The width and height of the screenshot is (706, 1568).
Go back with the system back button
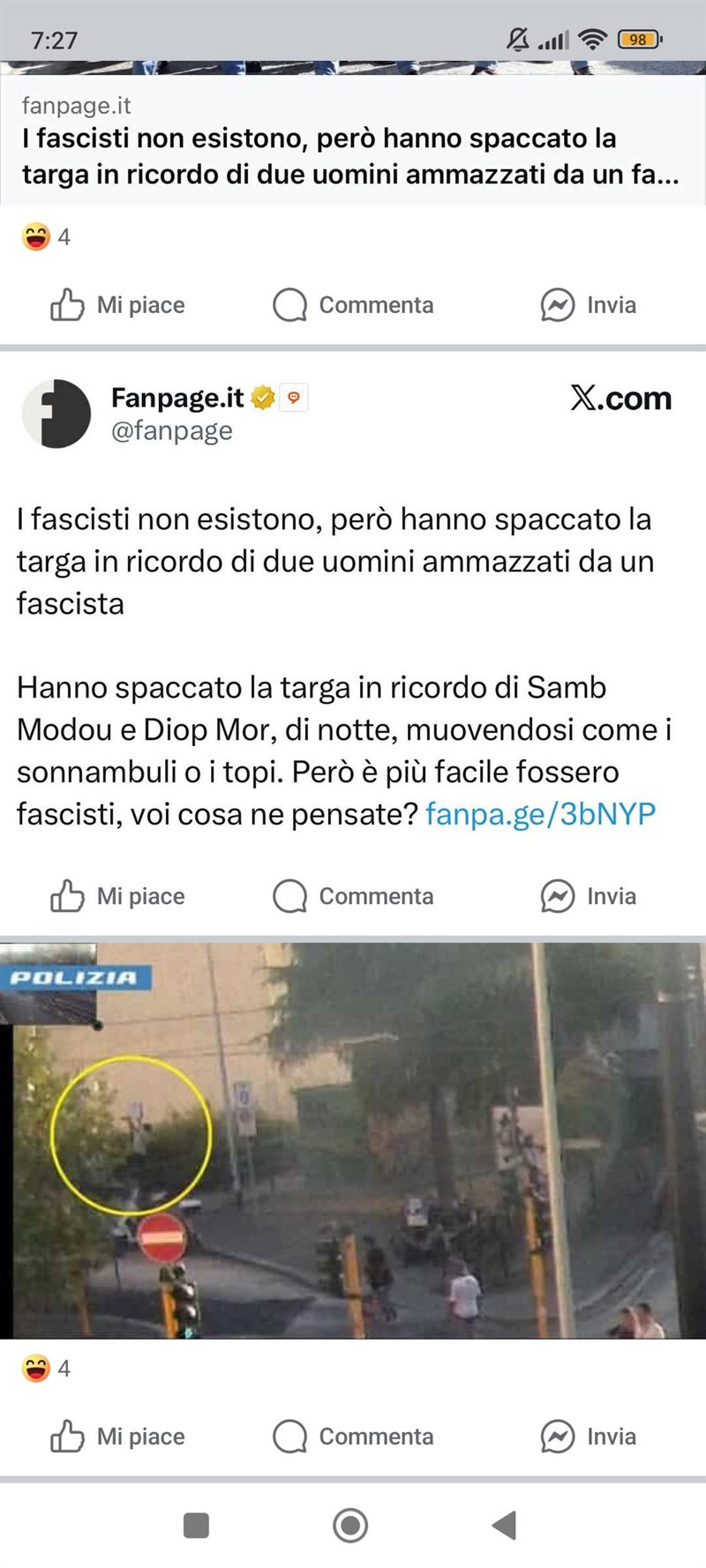[x=504, y=1525]
